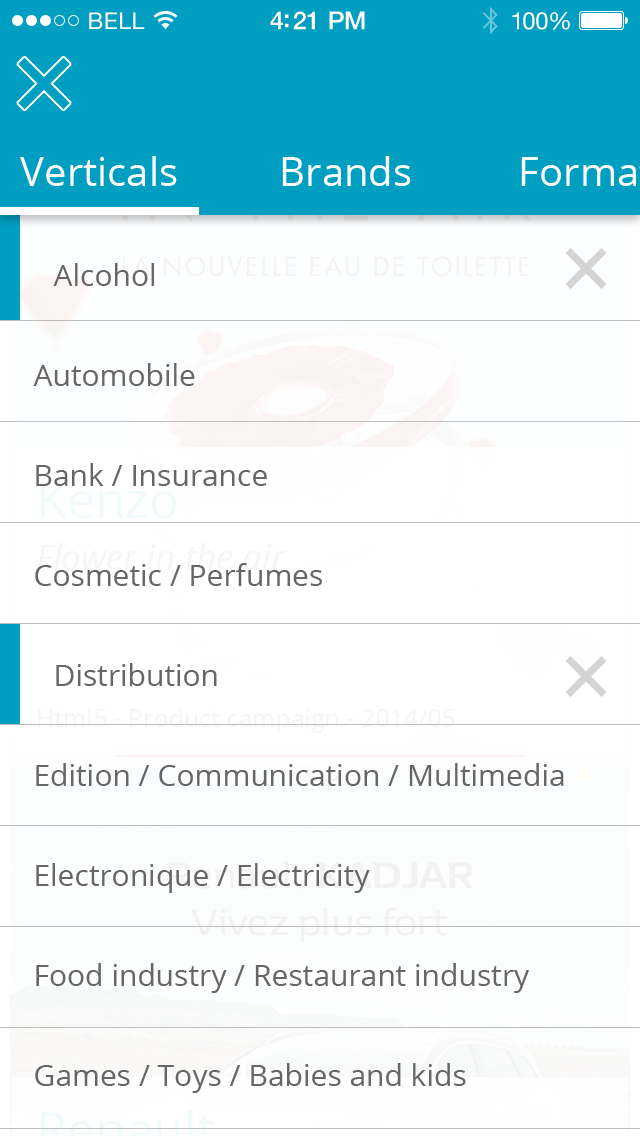Screen dimensions: 640x1136
Task: Remove the Distribution filter with its X
Action: point(586,677)
